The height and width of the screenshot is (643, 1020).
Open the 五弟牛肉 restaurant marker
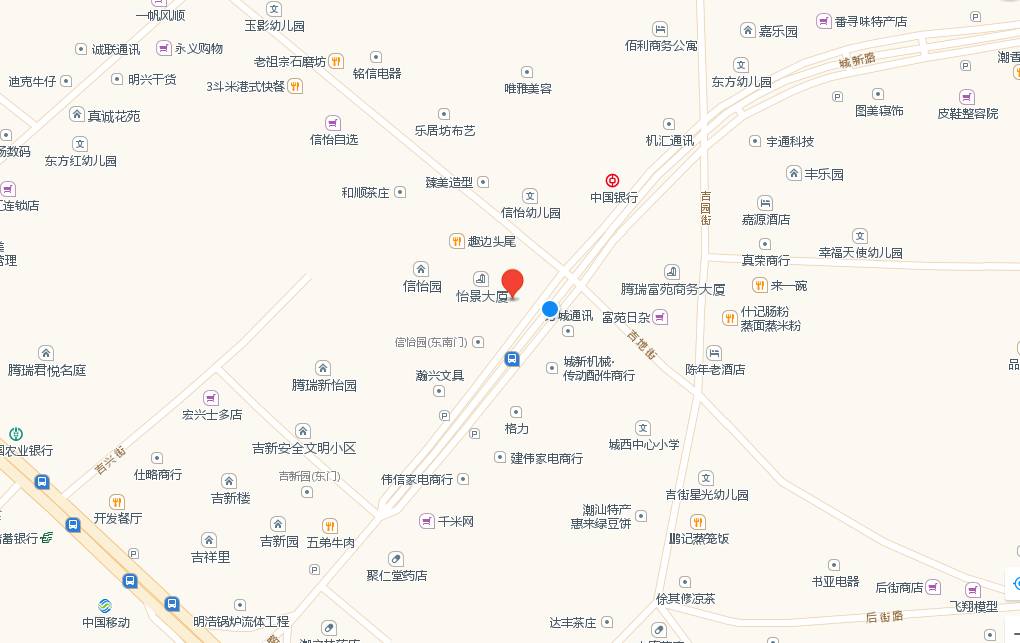pos(330,525)
